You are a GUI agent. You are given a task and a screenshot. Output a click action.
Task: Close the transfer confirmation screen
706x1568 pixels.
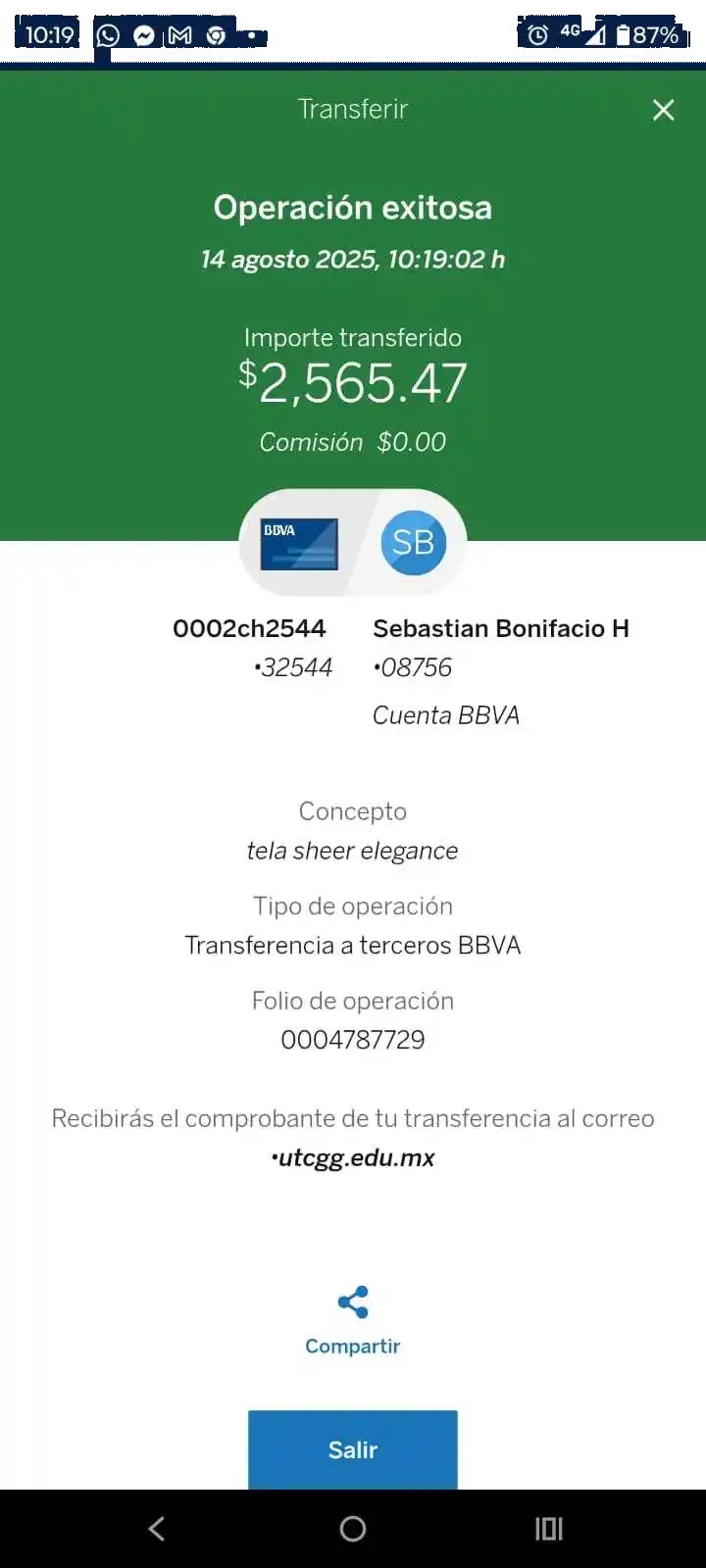pyautogui.click(x=664, y=110)
